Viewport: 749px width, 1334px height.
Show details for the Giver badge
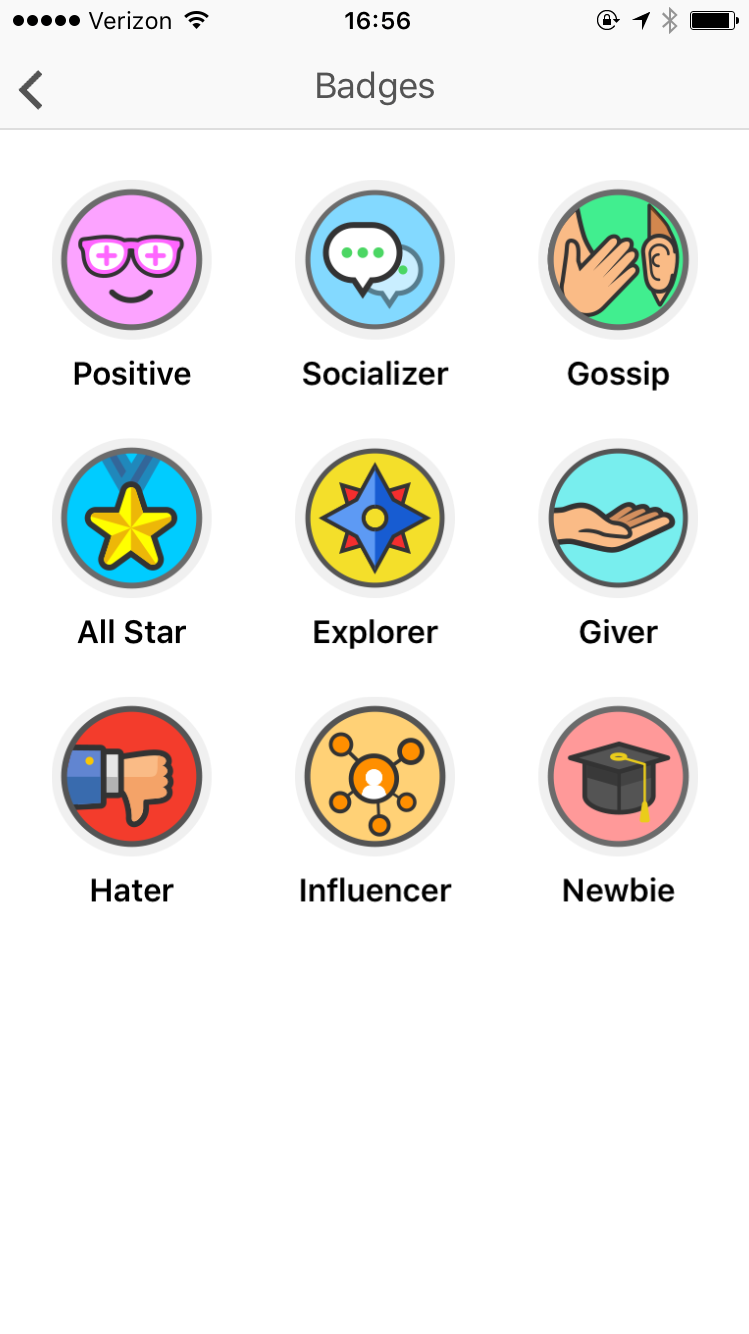(x=618, y=518)
